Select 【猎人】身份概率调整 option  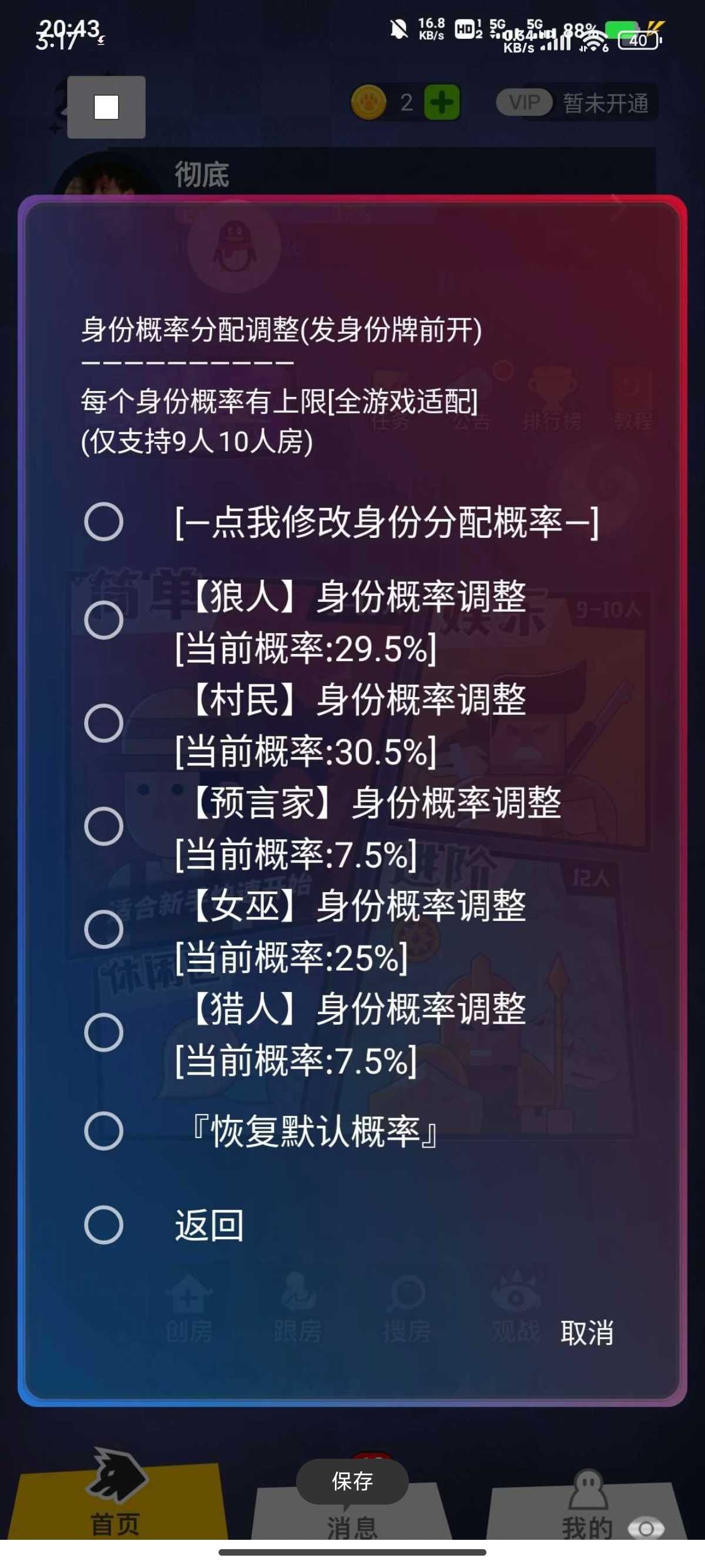(x=104, y=1032)
